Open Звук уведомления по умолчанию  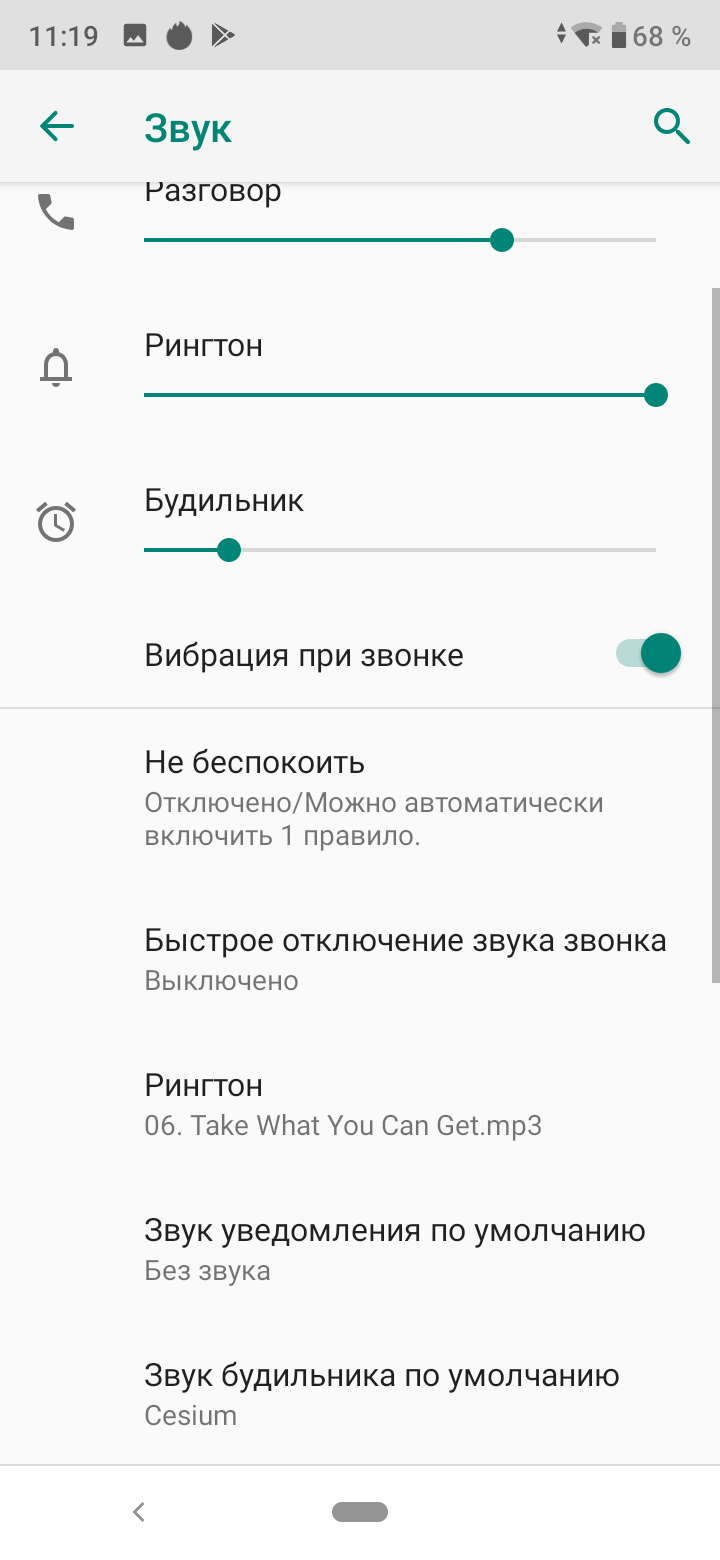(360, 1249)
